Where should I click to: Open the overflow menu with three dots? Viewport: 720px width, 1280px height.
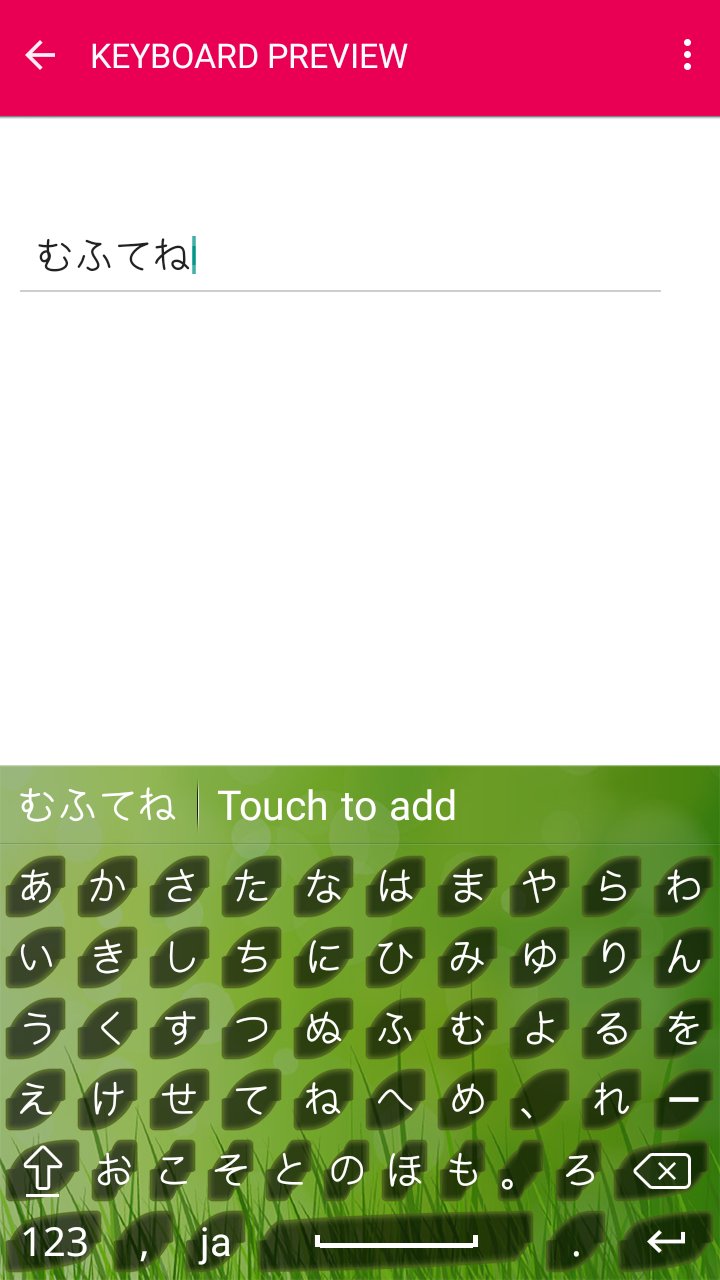coord(688,57)
